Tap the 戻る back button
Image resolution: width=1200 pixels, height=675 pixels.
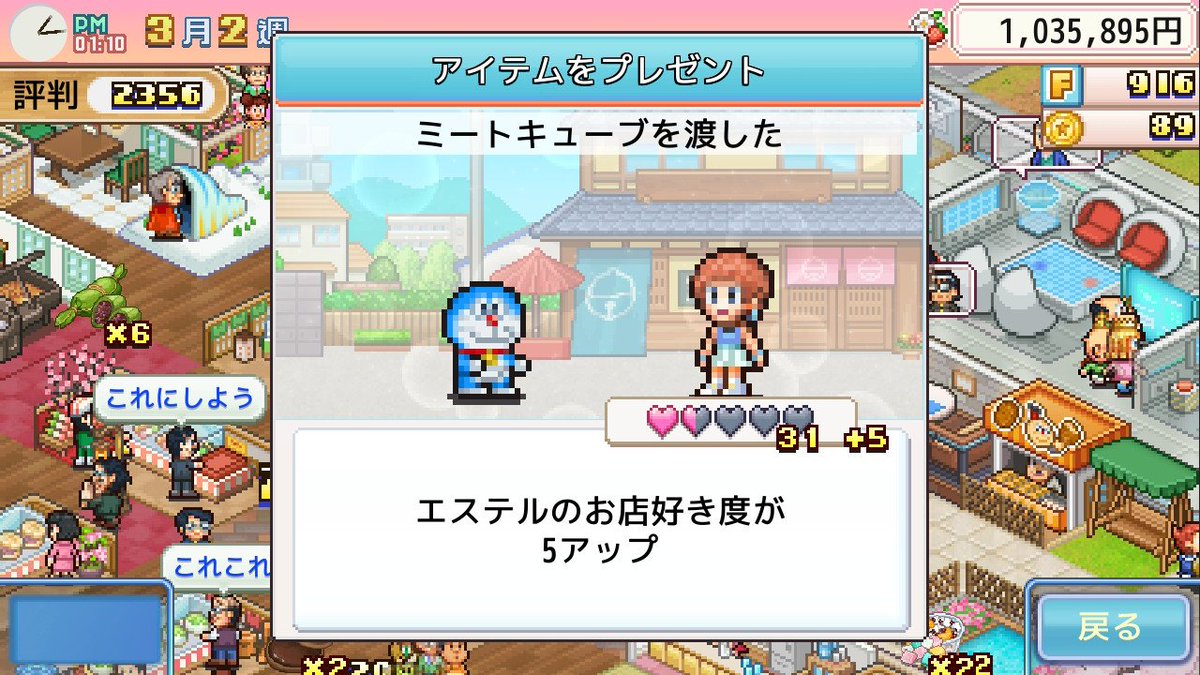click(x=1110, y=627)
